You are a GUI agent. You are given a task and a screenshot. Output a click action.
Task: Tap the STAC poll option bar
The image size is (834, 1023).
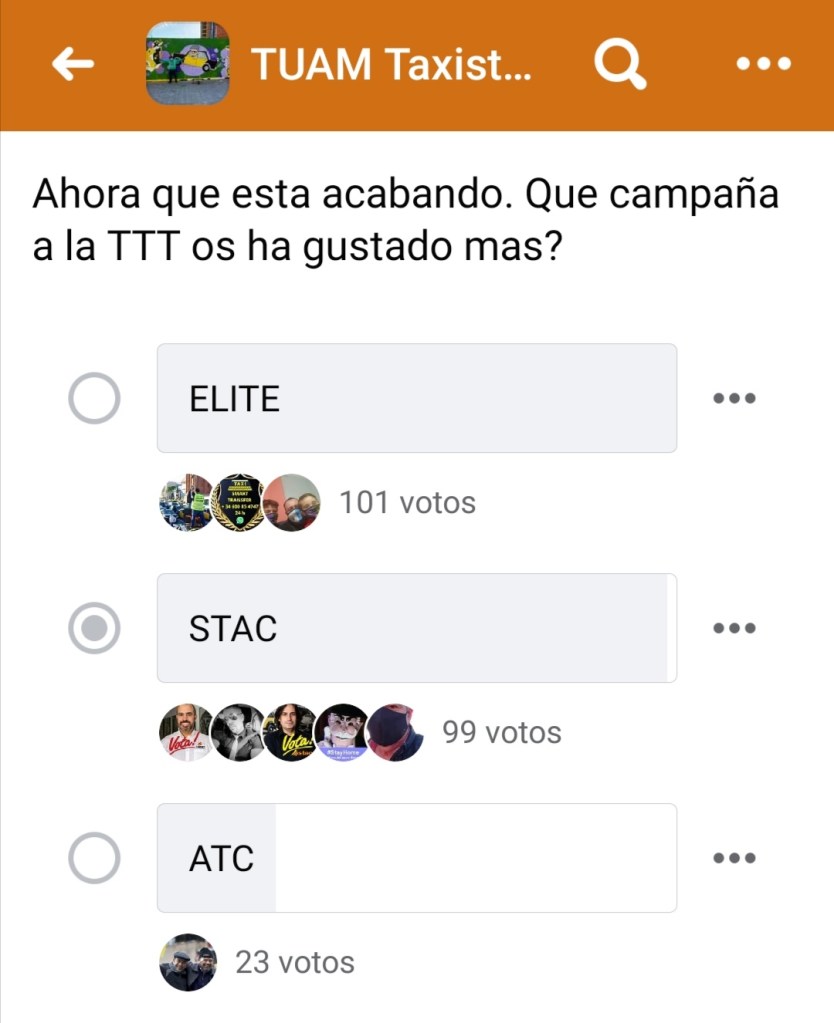point(416,629)
